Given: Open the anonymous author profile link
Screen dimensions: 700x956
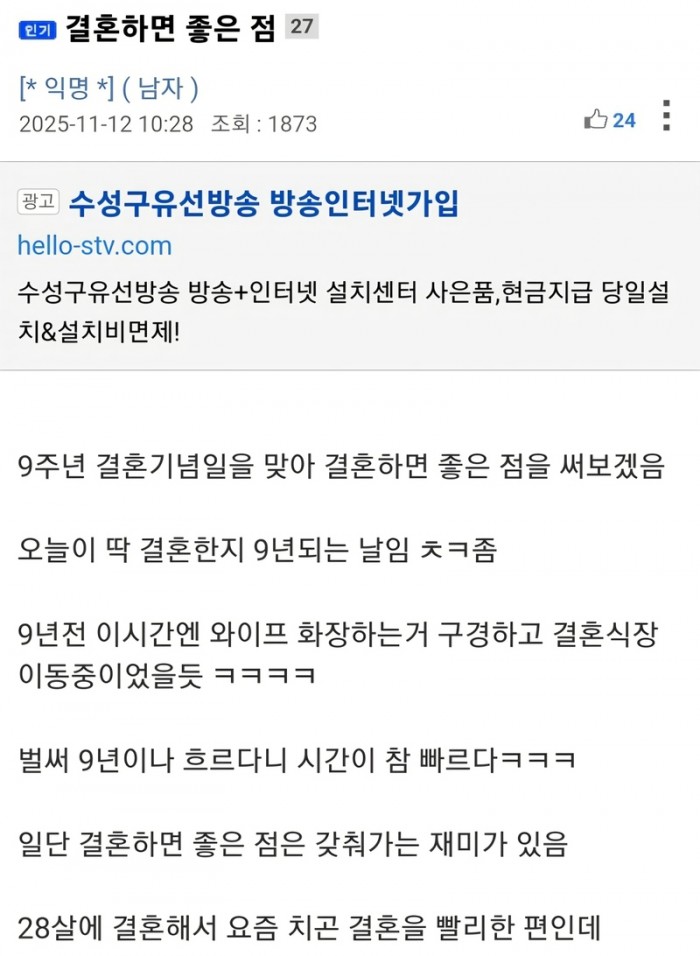Looking at the screenshot, I should (65, 89).
